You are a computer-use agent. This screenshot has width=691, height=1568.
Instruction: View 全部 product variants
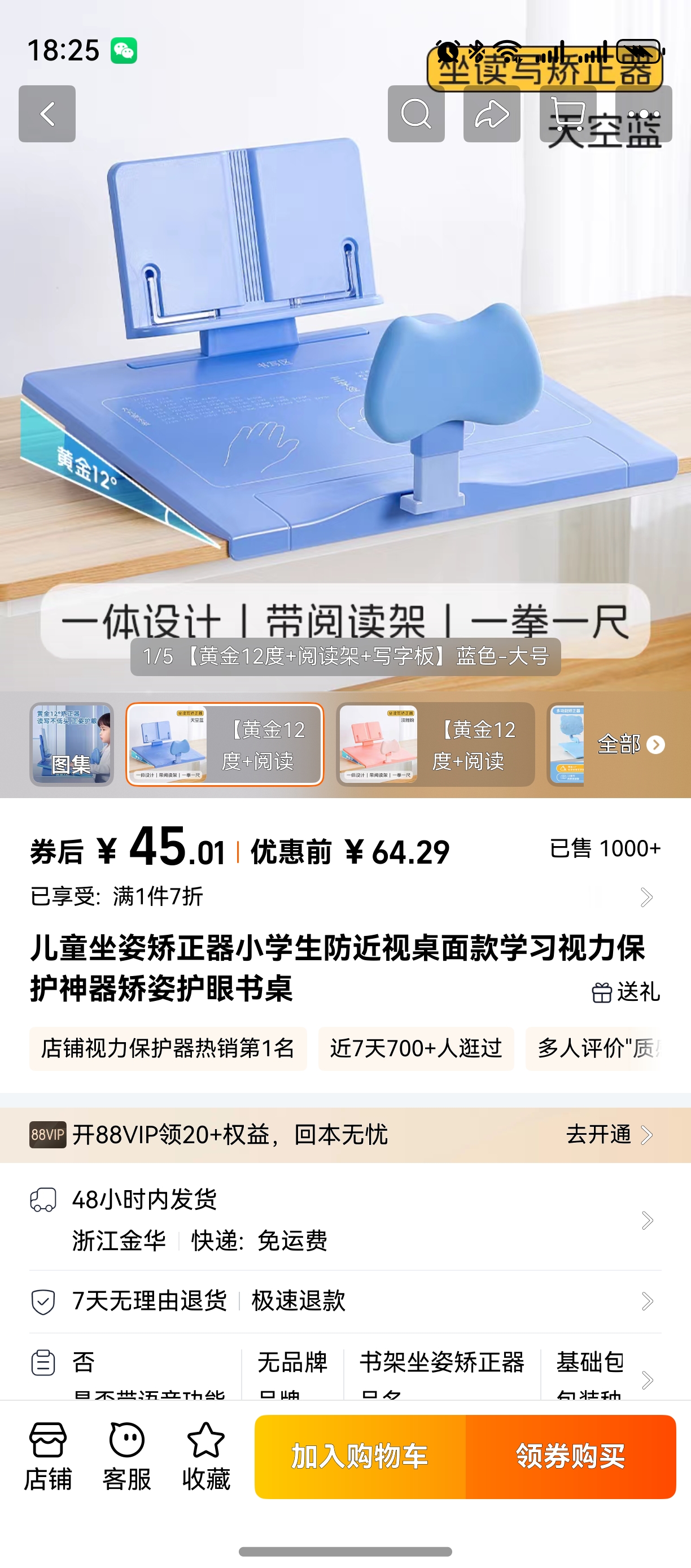(630, 744)
